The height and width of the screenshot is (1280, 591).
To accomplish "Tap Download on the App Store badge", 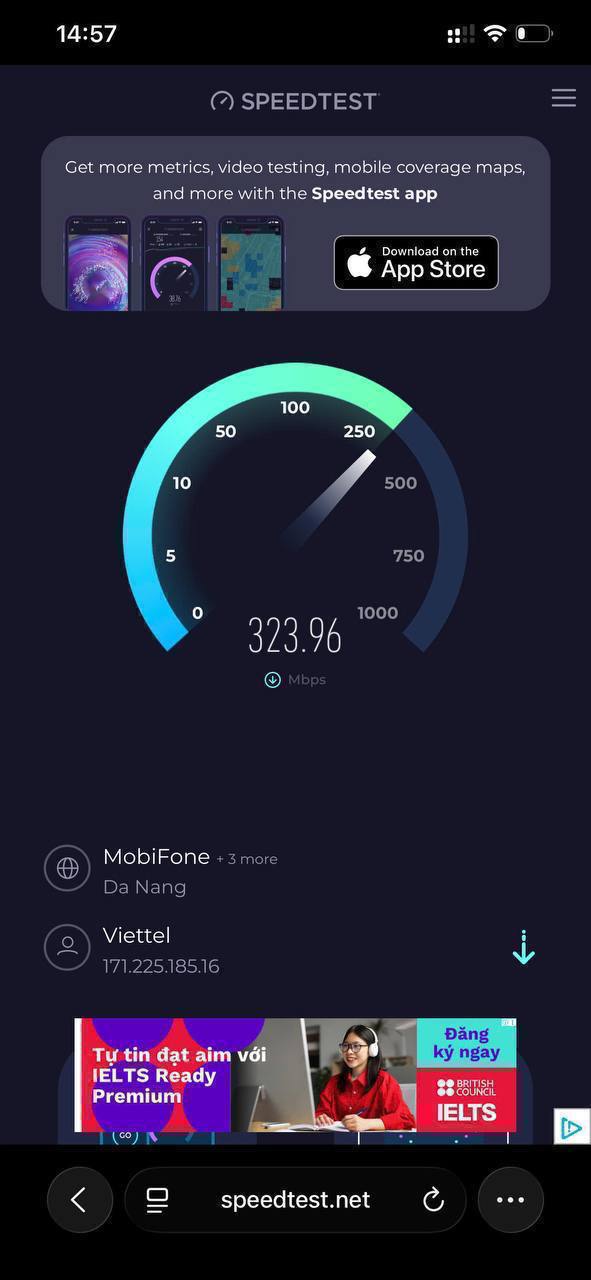I will coord(416,263).
